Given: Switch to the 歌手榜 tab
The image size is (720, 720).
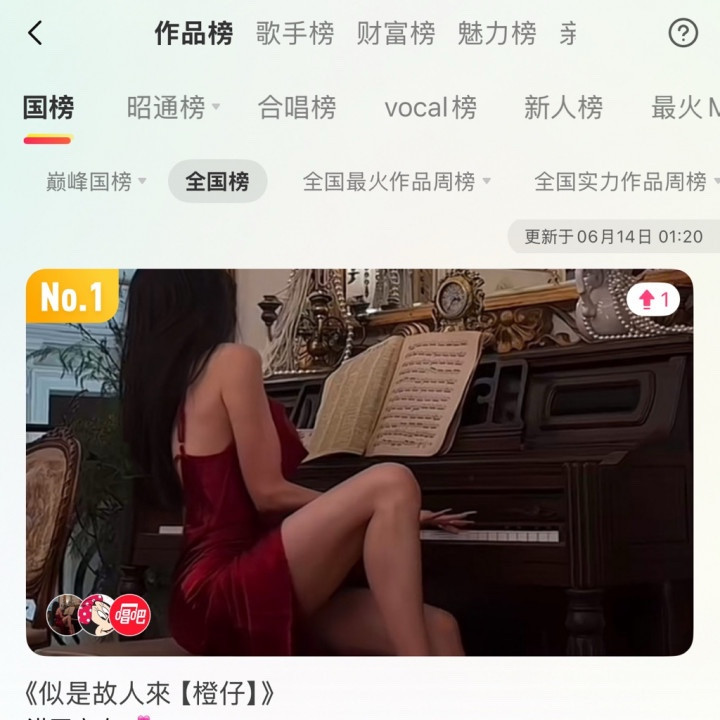Looking at the screenshot, I should click(295, 33).
